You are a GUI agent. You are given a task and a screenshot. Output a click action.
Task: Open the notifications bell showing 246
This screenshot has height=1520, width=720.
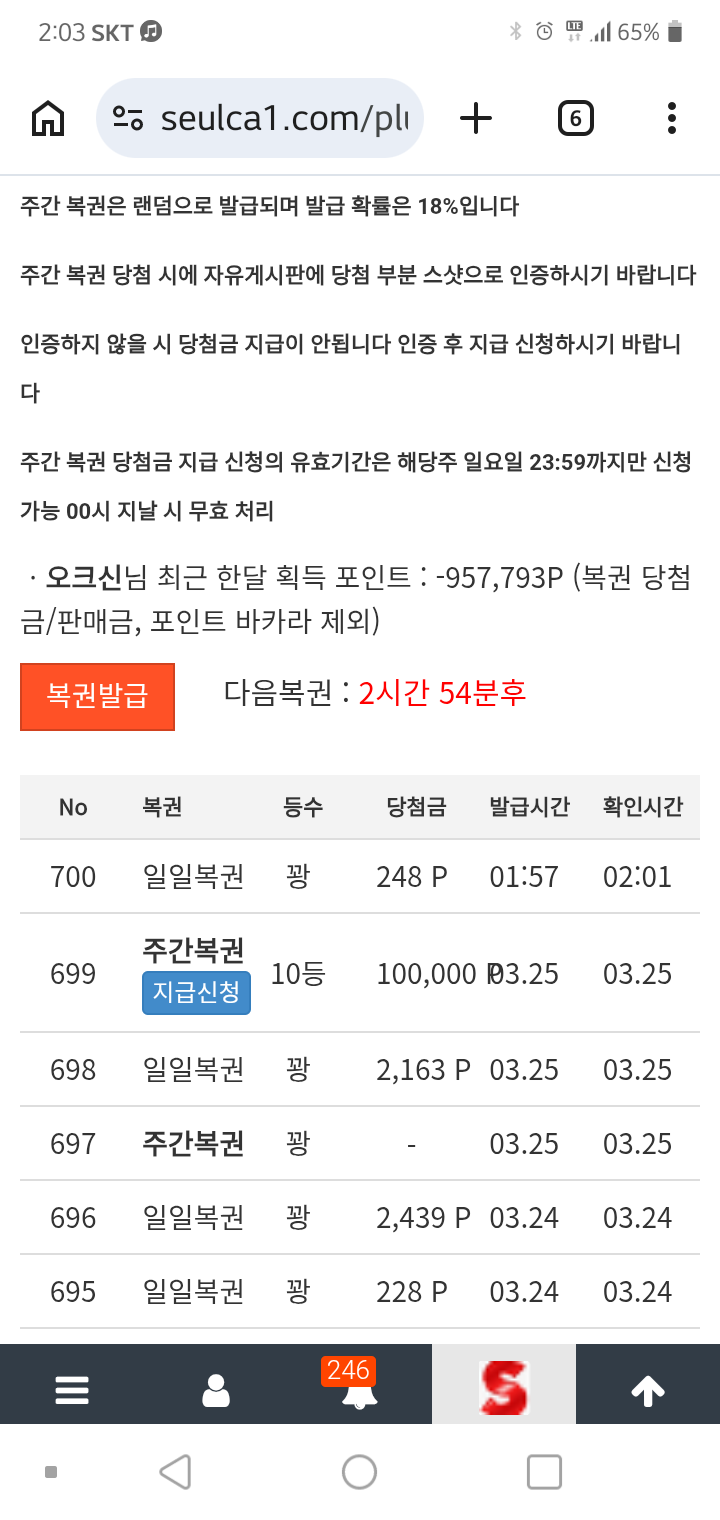coord(358,1390)
